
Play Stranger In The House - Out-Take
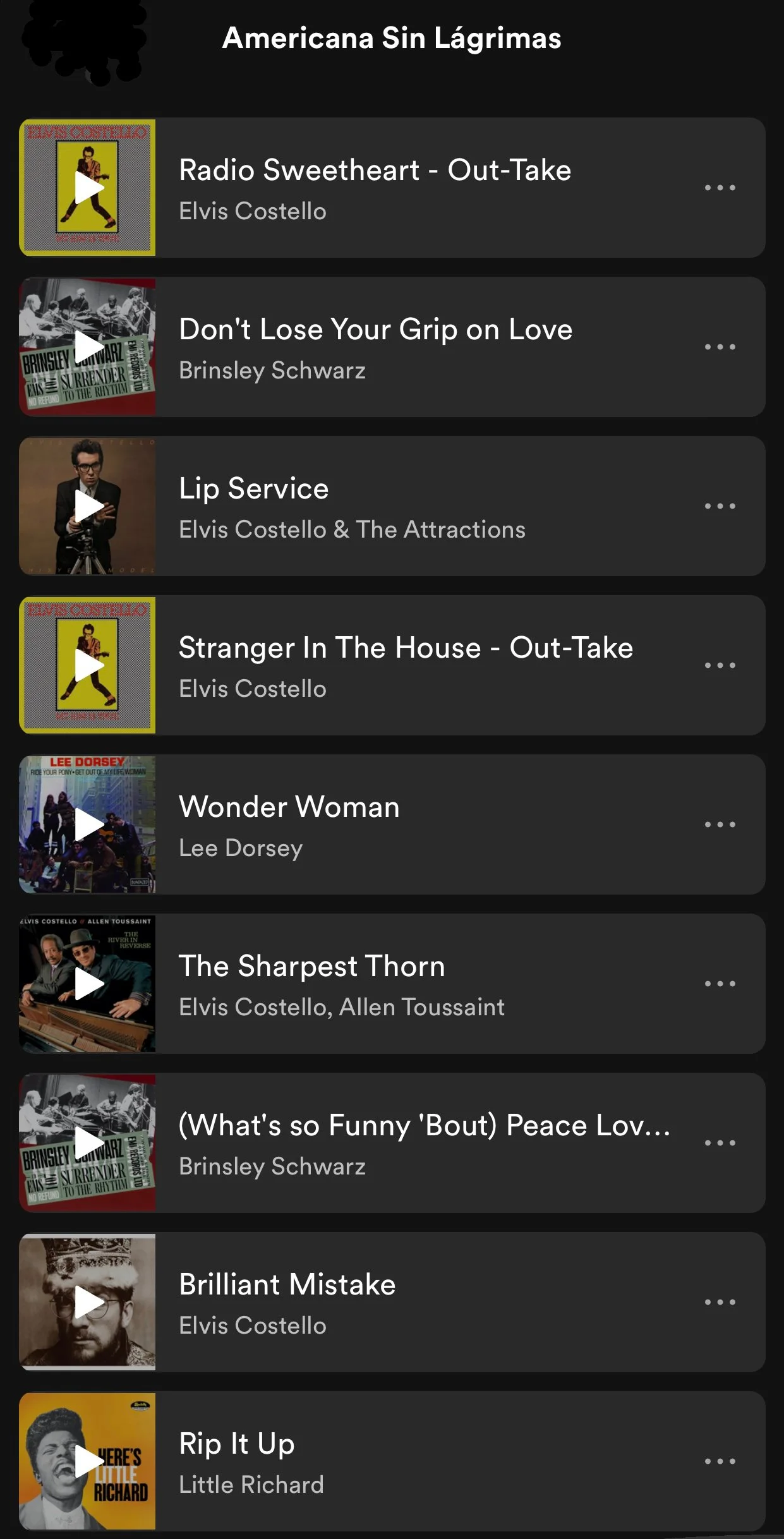[x=88, y=665]
